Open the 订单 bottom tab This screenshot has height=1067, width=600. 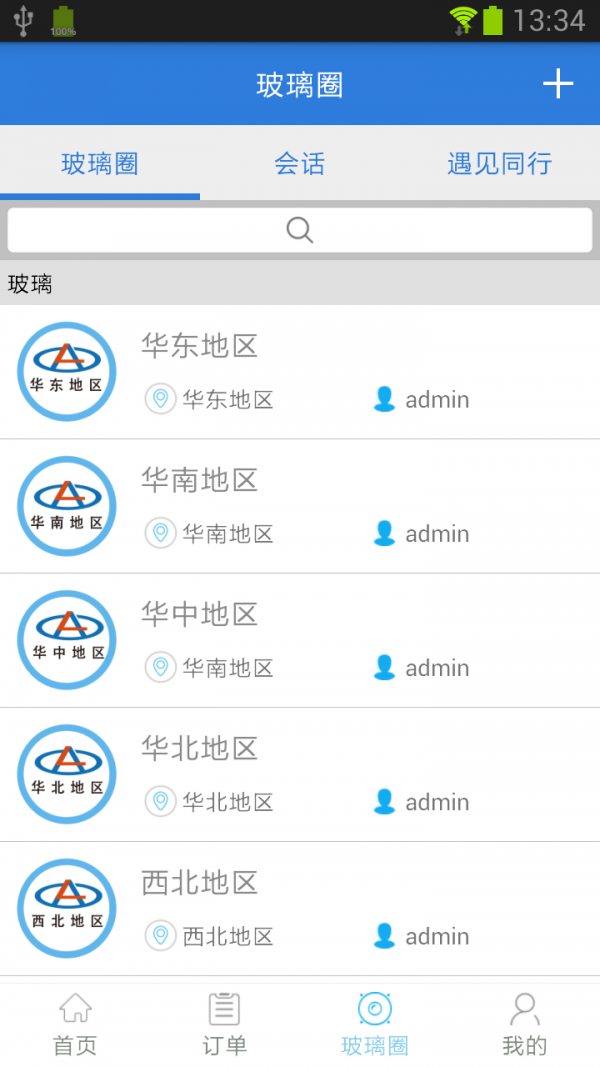[224, 1024]
